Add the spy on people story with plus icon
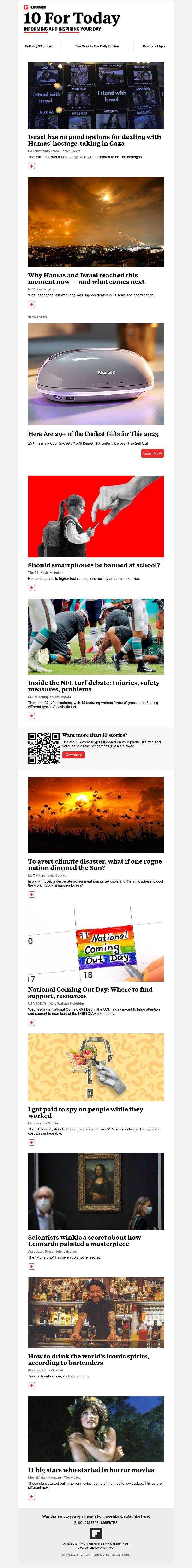192x1568 pixels. 32,1142
